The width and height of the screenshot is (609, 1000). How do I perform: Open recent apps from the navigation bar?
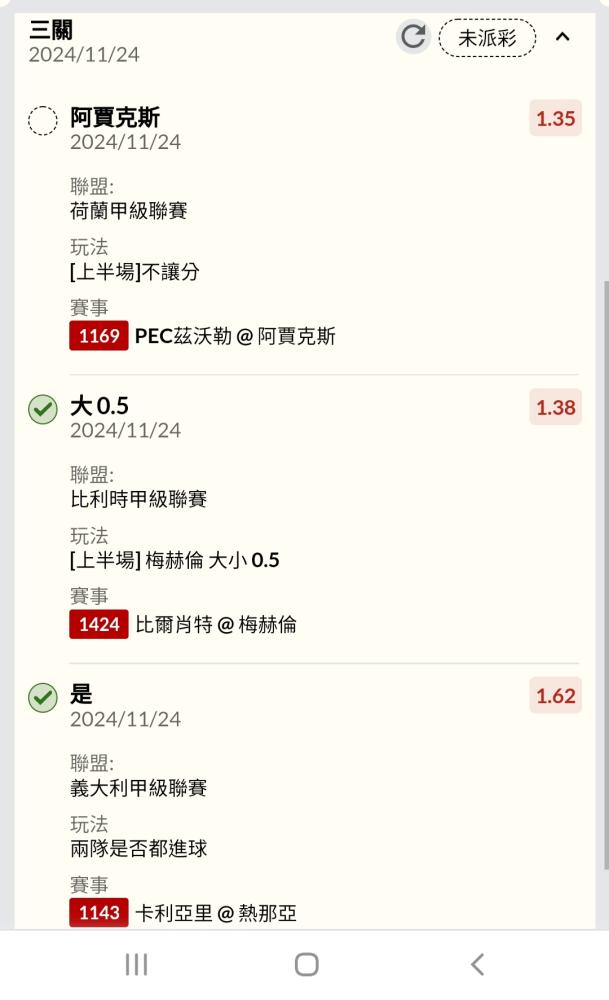(x=136, y=964)
